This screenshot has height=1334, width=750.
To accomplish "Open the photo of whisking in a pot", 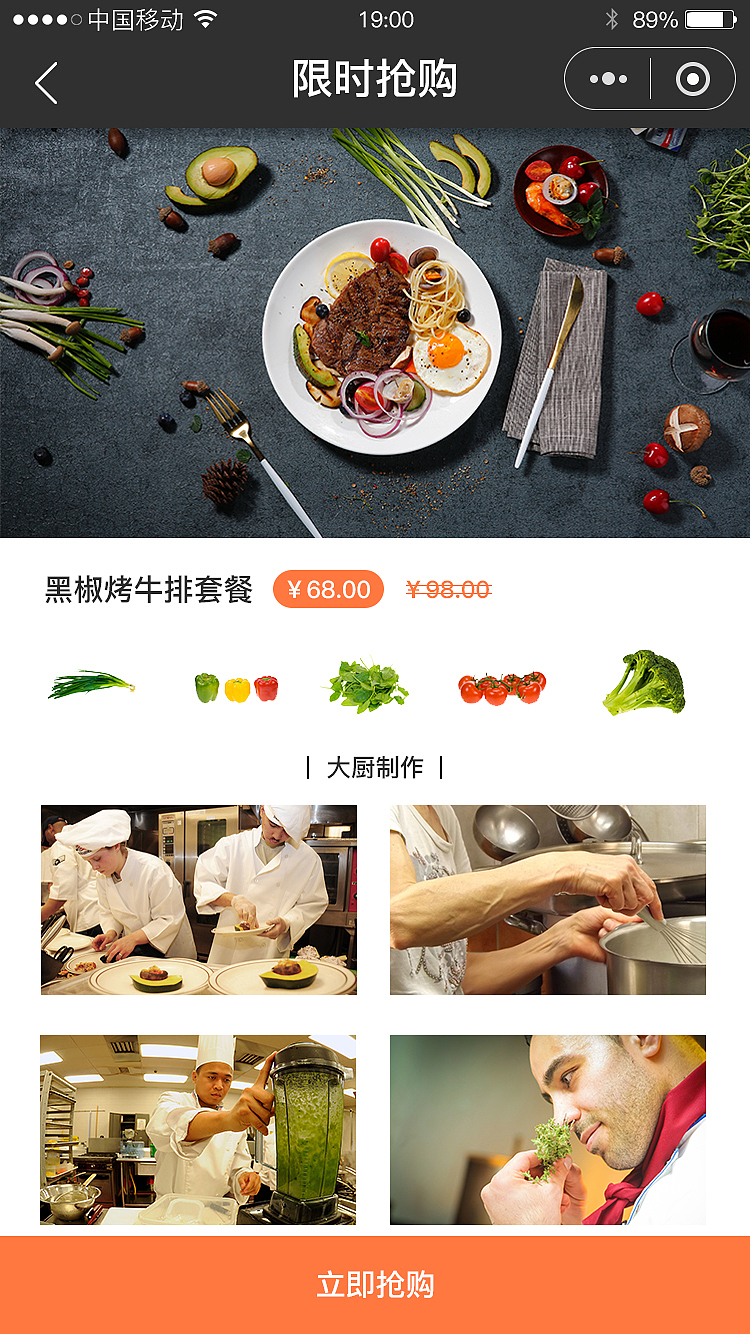I will point(547,900).
